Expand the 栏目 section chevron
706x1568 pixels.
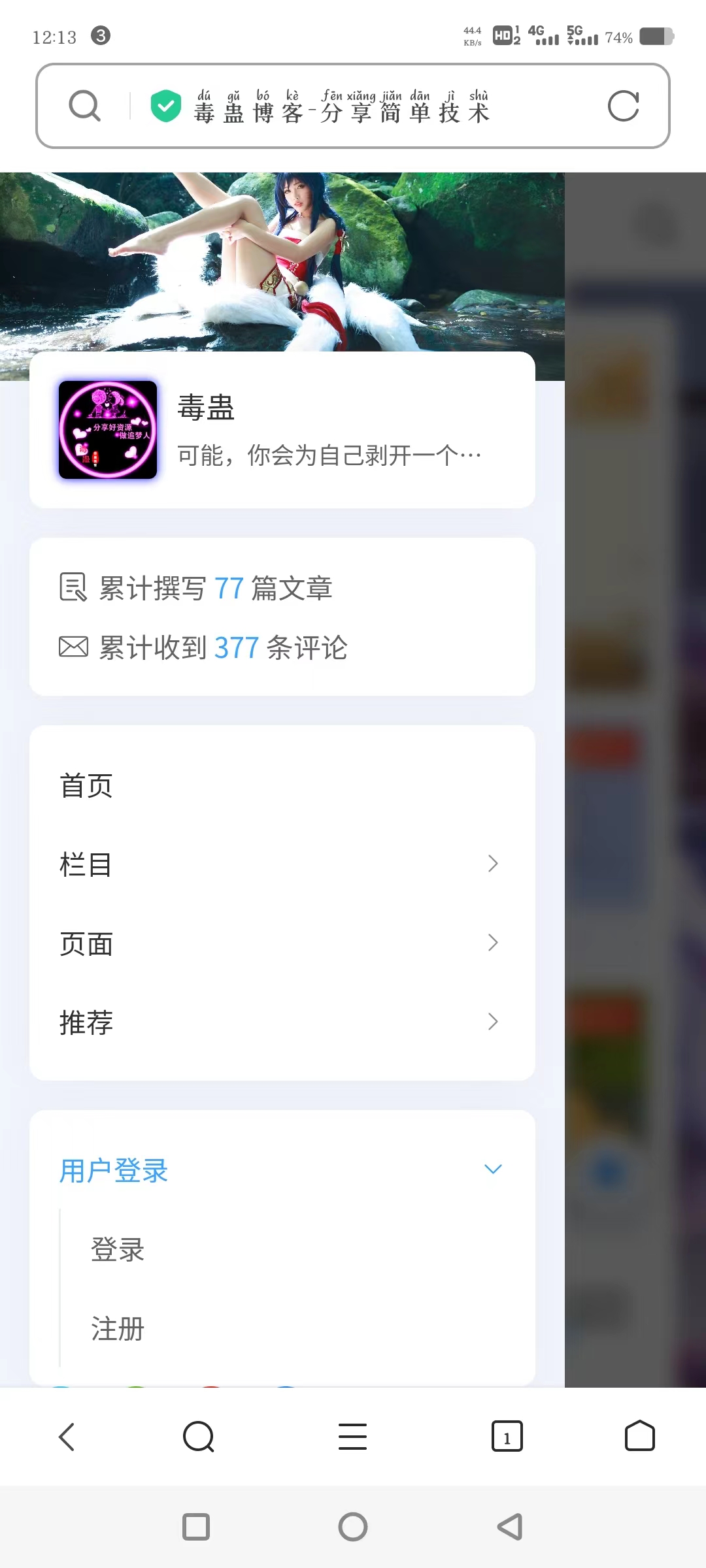(x=494, y=864)
